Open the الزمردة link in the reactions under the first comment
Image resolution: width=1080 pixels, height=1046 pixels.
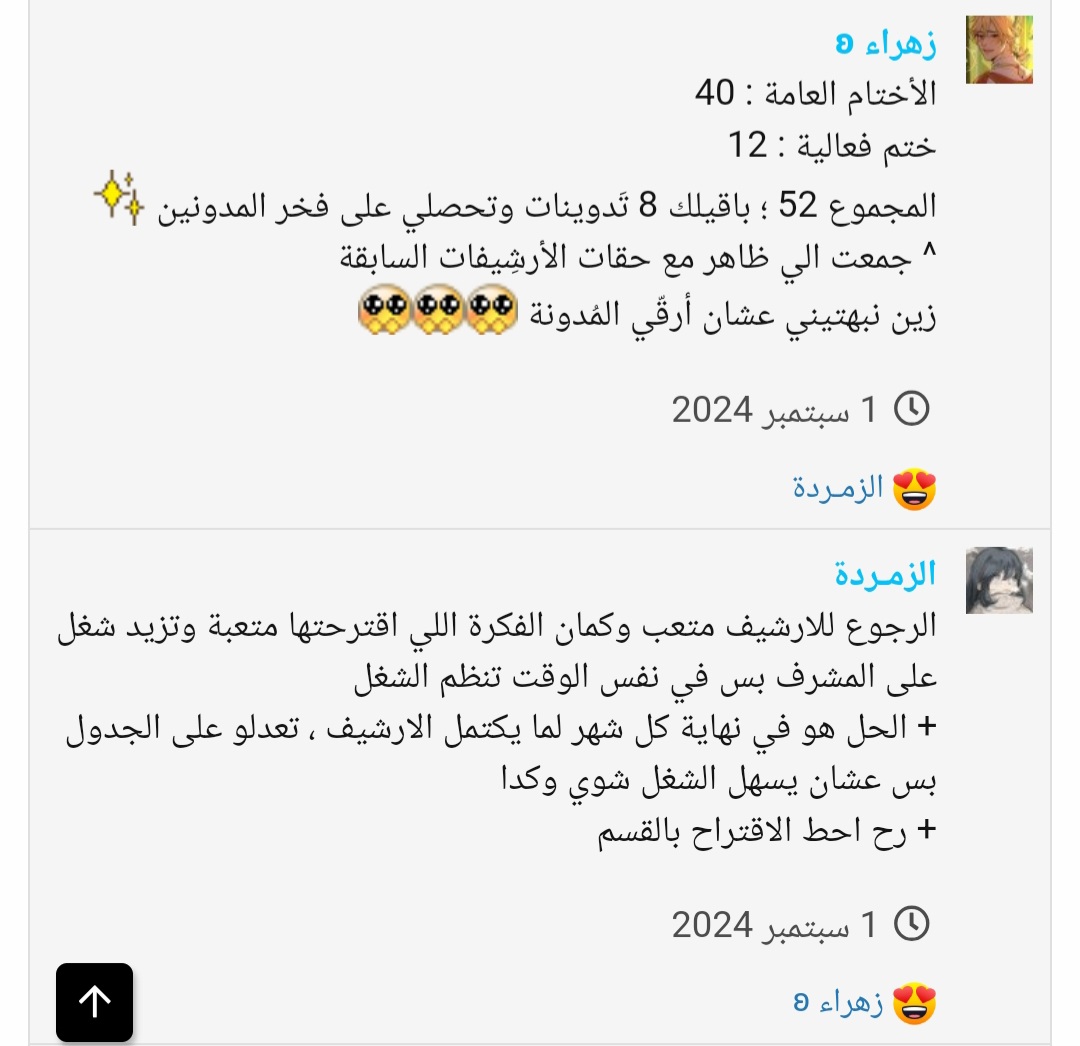pyautogui.click(x=838, y=489)
